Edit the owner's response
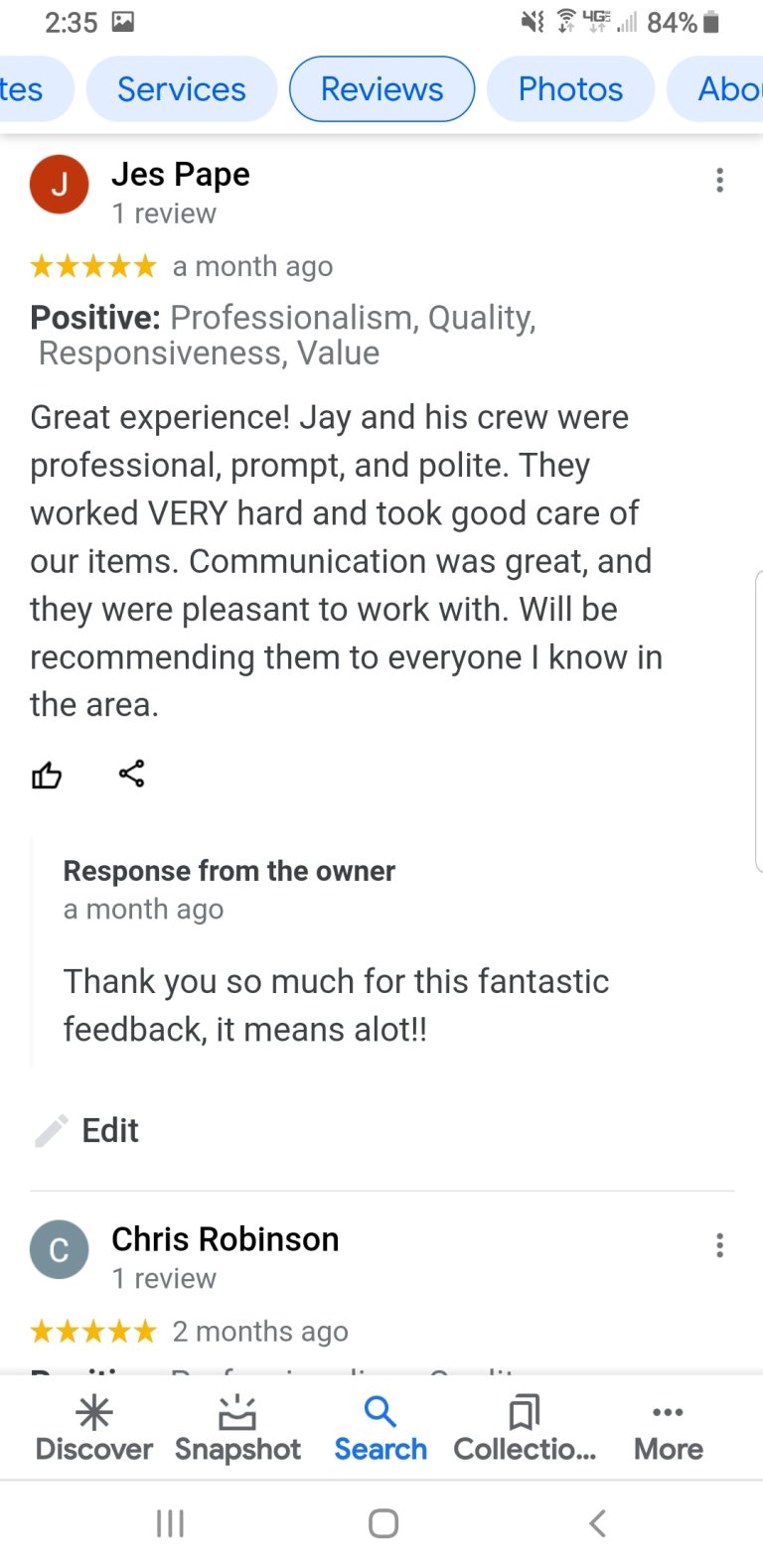Screen dimensions: 763x1568 87,1130
